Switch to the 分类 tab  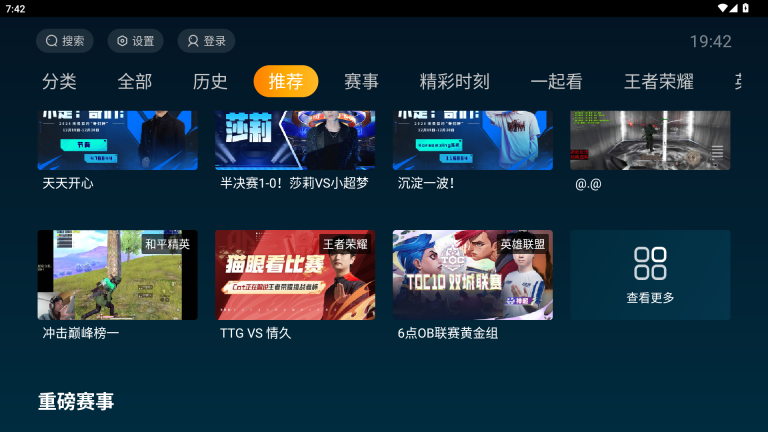(59, 82)
